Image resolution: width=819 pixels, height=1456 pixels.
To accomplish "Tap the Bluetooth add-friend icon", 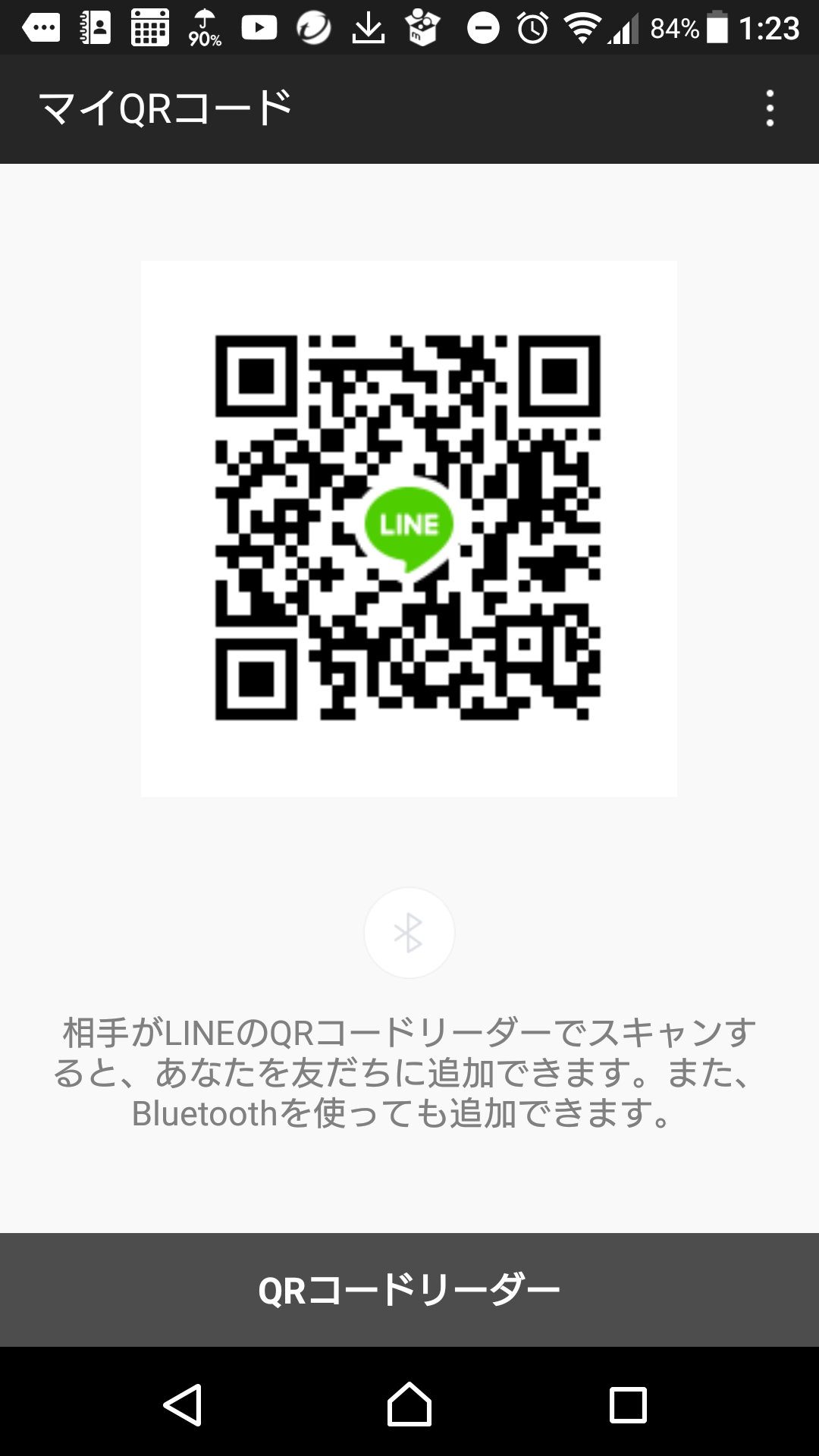I will (409, 933).
